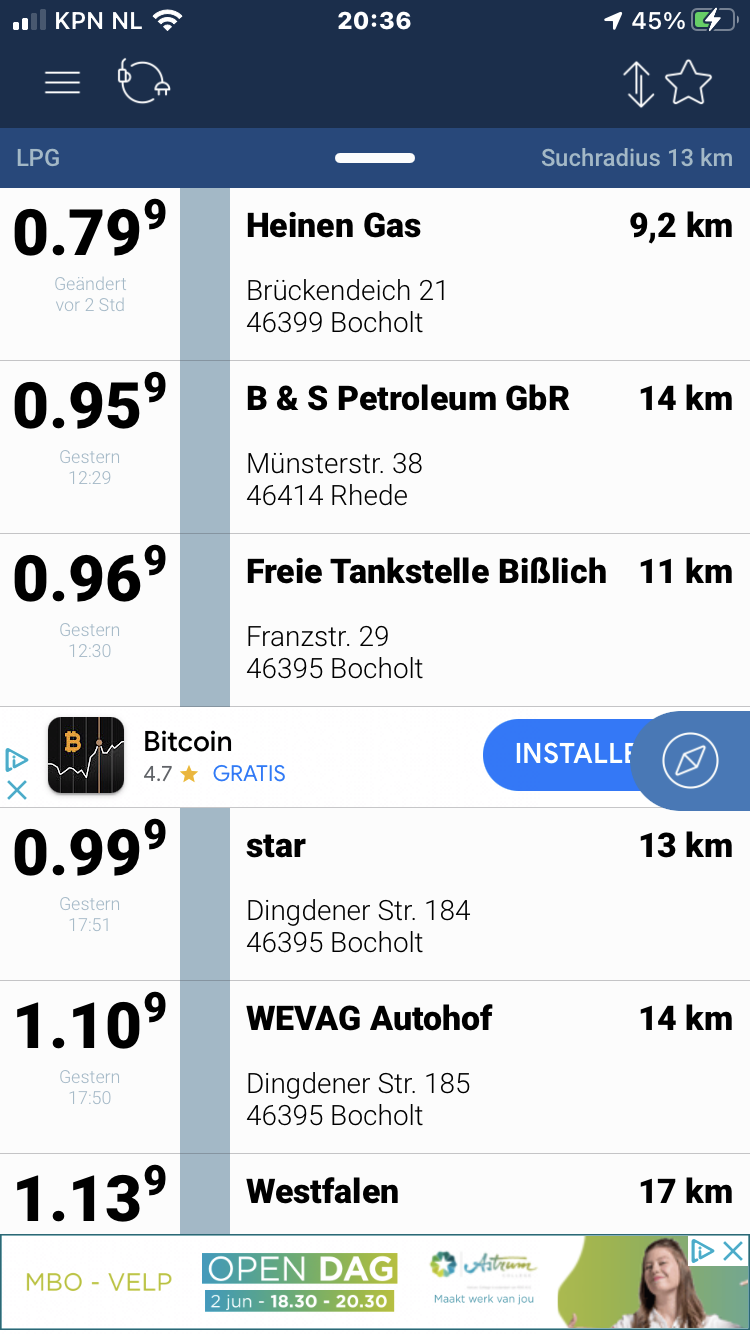Viewport: 750px width, 1334px height.
Task: Tap the filter panel drag handle
Action: (375, 158)
